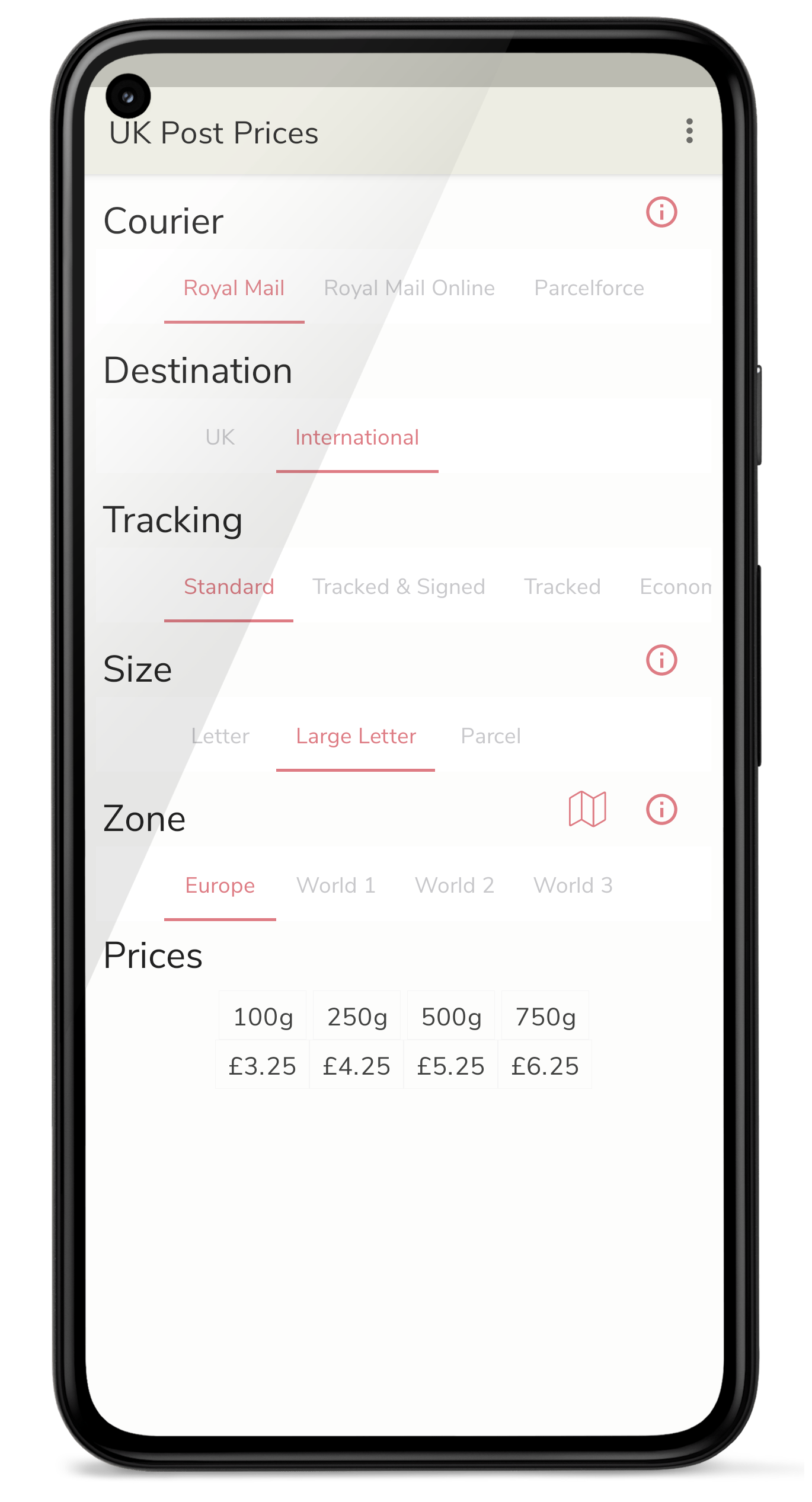Open the Size info icon
Image resolution: width=812 pixels, height=1502 pixels.
coord(661,660)
